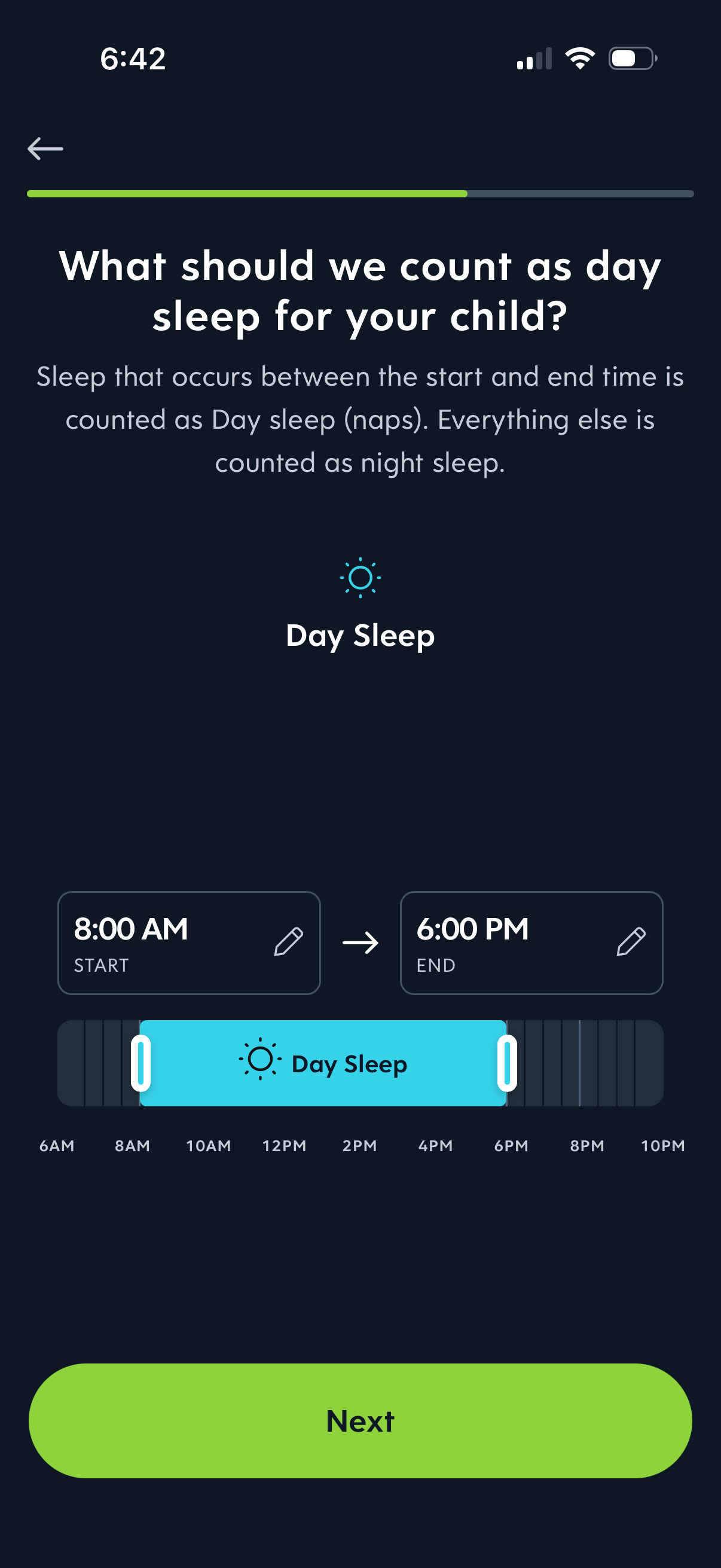Select 12PM on the time axis

(285, 1146)
